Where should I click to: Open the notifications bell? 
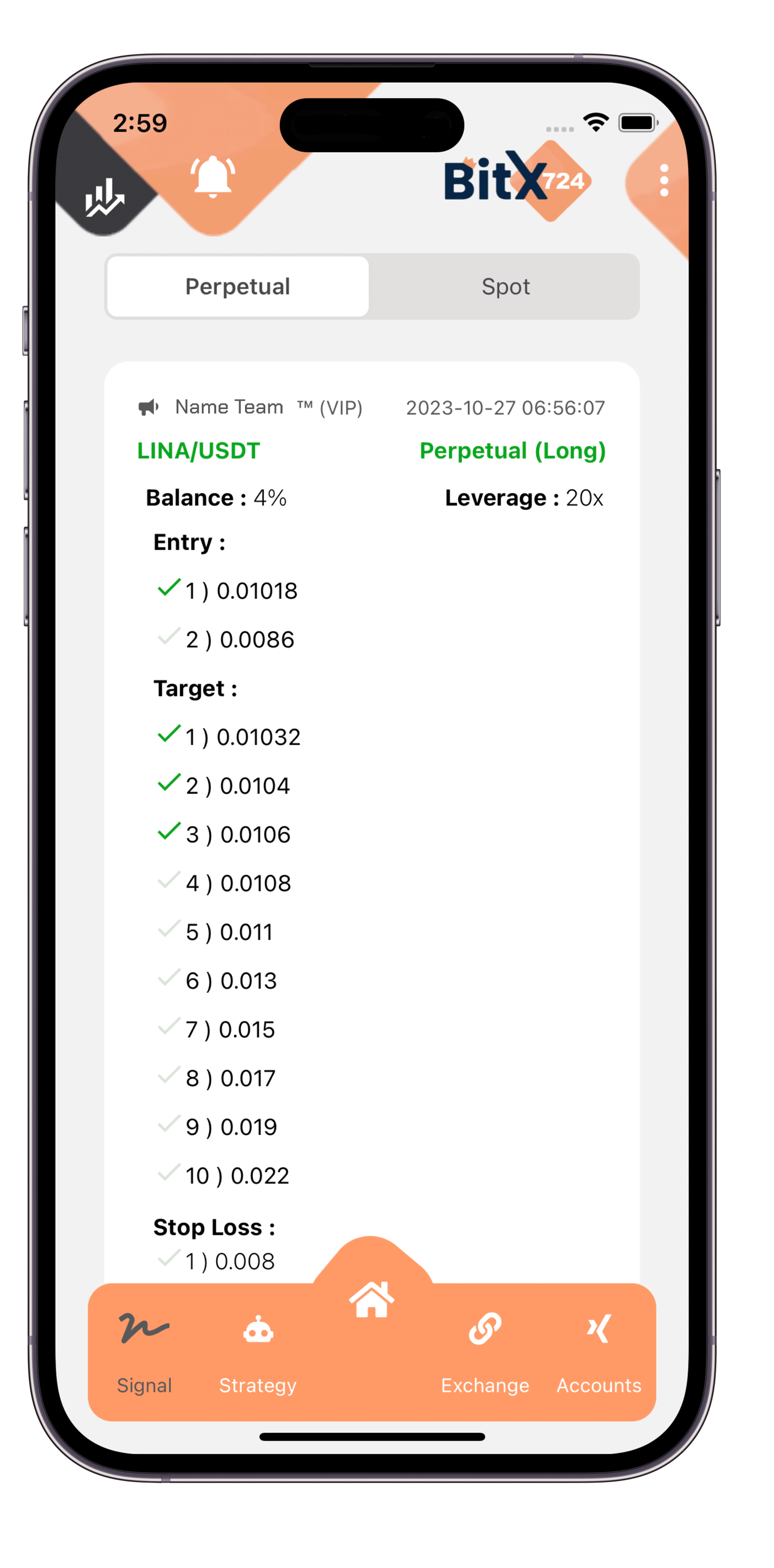[212, 177]
